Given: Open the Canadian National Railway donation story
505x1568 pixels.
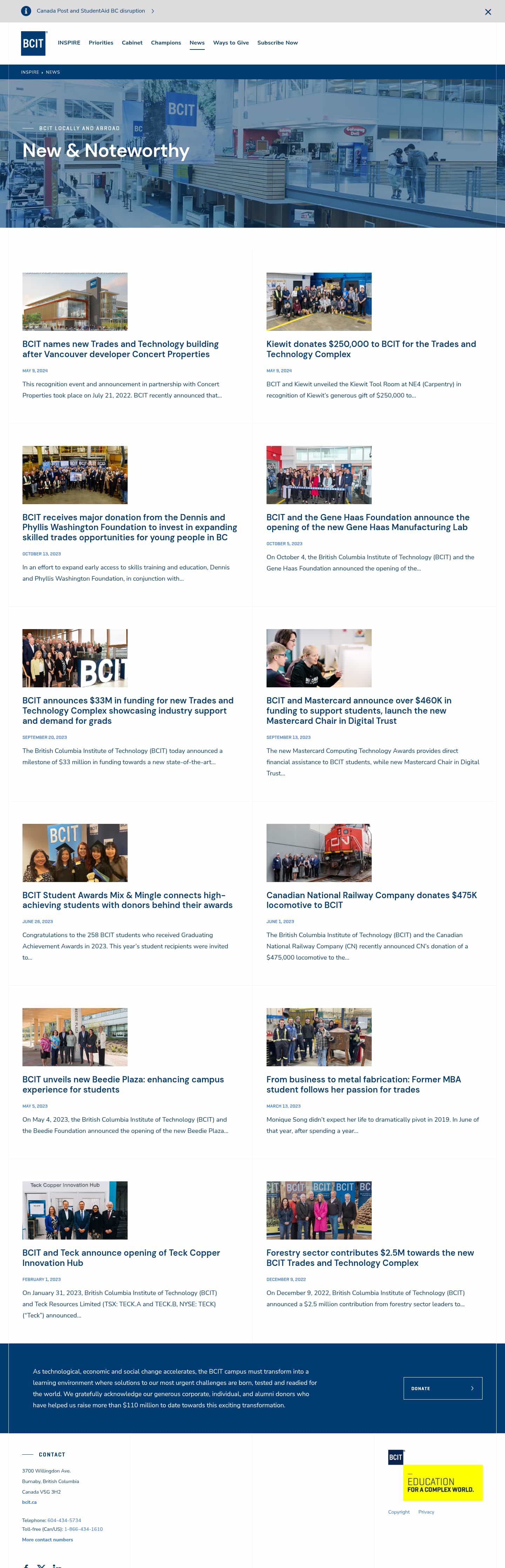Looking at the screenshot, I should pos(371,900).
